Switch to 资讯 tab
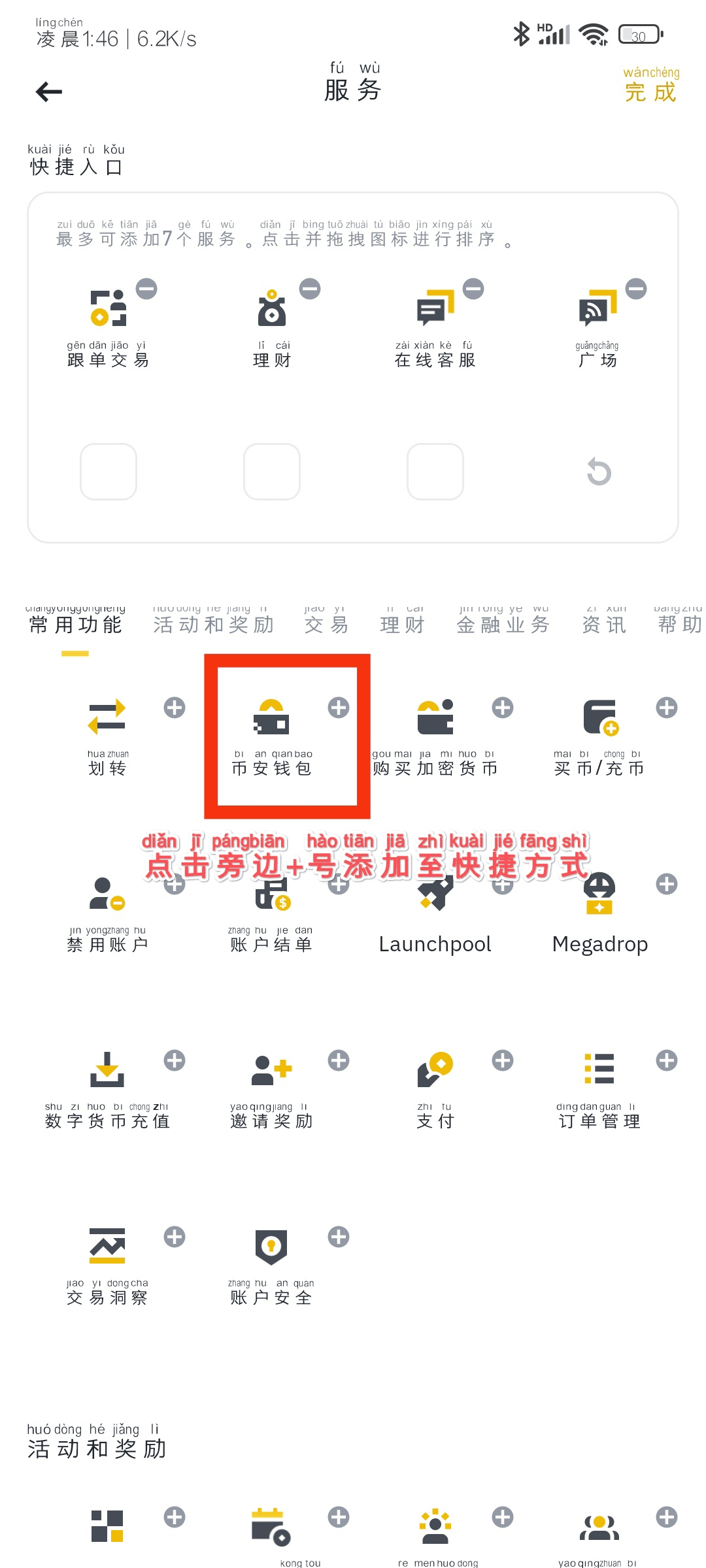 [x=605, y=625]
